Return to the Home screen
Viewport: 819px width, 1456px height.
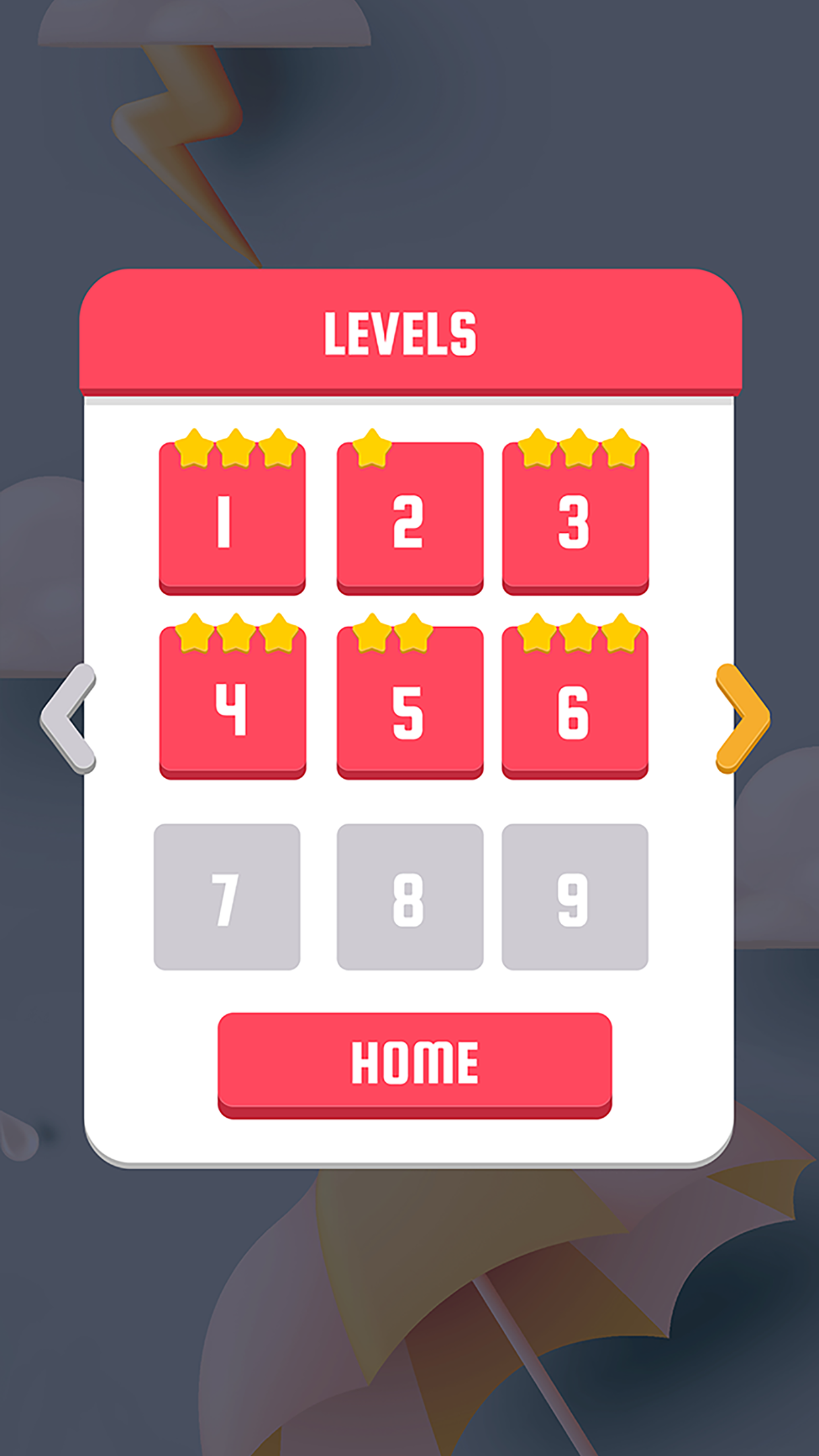pyautogui.click(x=415, y=1063)
